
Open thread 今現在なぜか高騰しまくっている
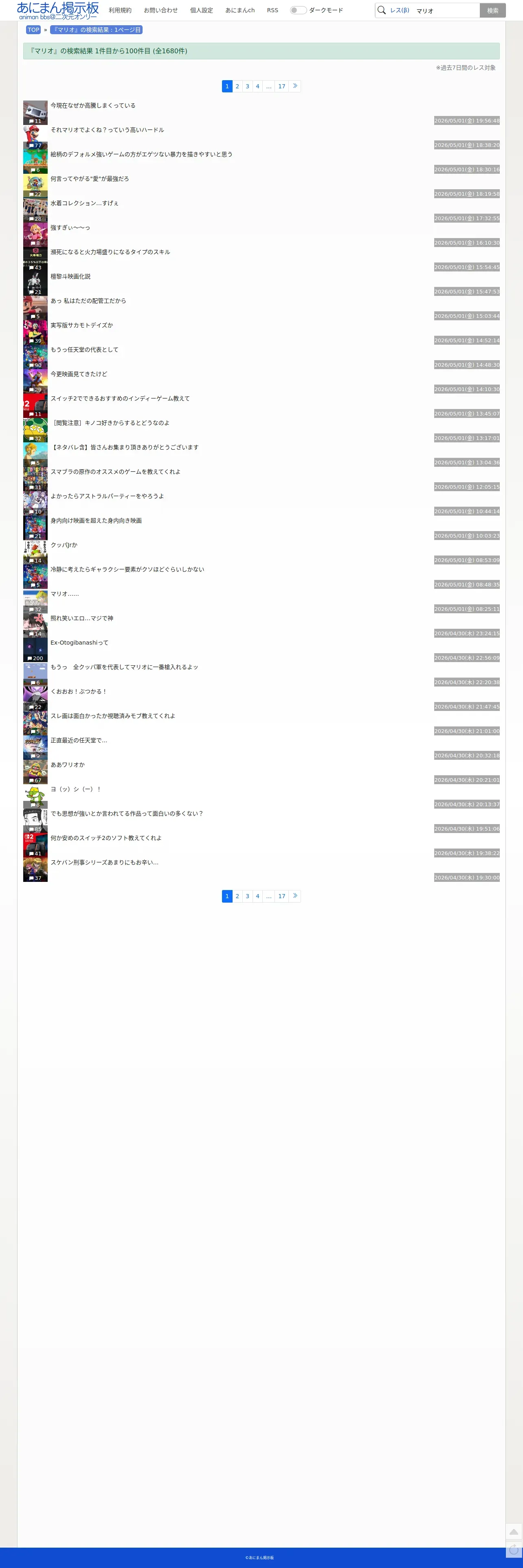pos(93,105)
